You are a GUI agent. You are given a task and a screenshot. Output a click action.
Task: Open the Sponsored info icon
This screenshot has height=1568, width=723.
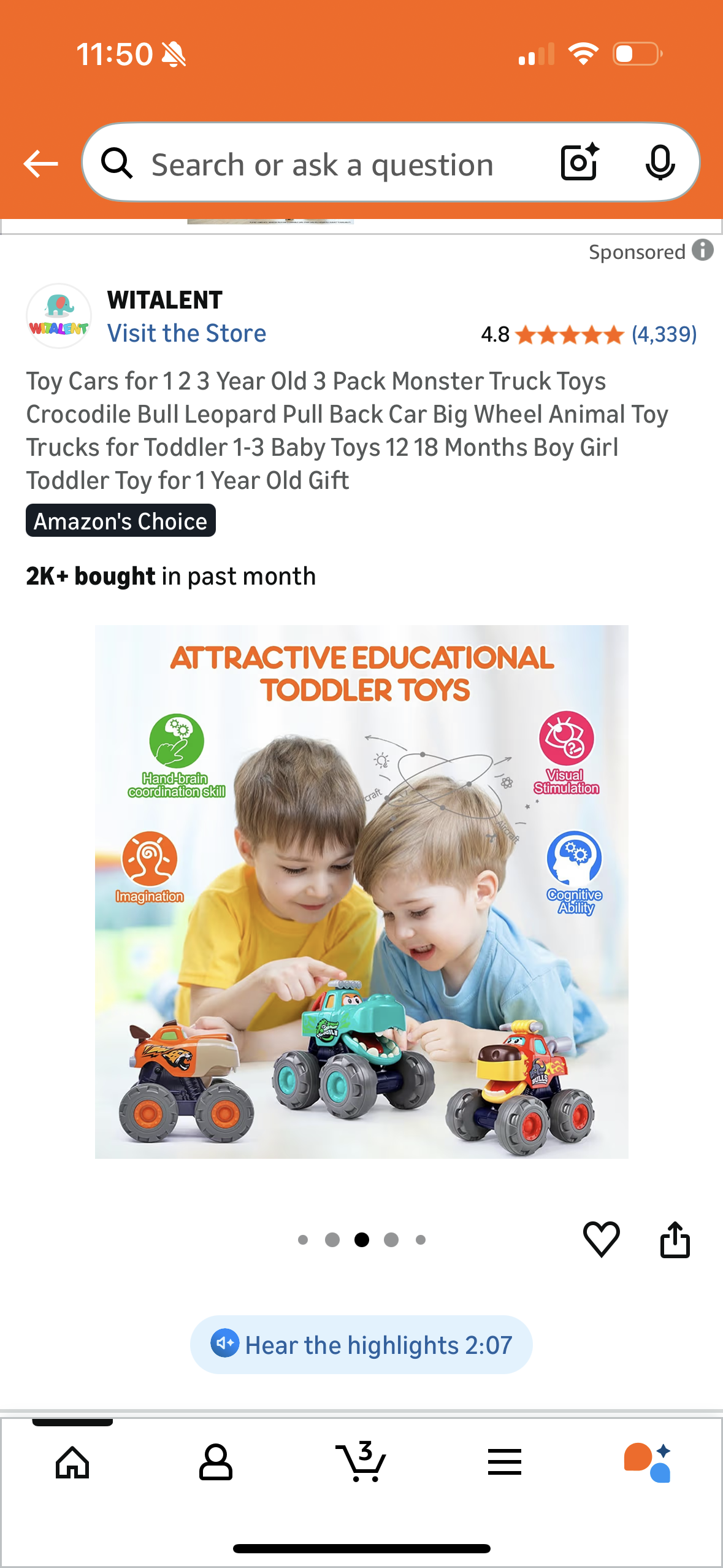pos(703,250)
